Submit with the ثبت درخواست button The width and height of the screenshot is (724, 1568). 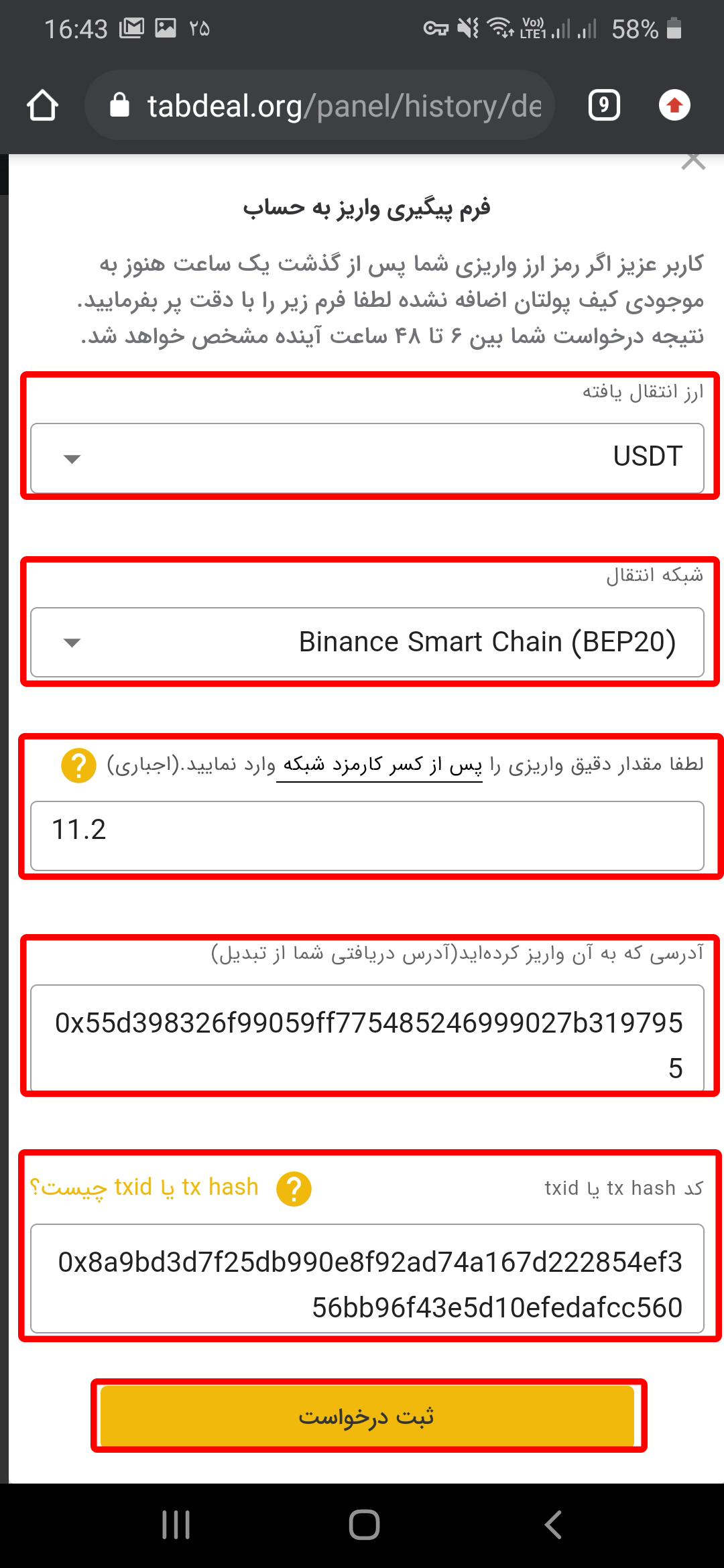pyautogui.click(x=367, y=1415)
